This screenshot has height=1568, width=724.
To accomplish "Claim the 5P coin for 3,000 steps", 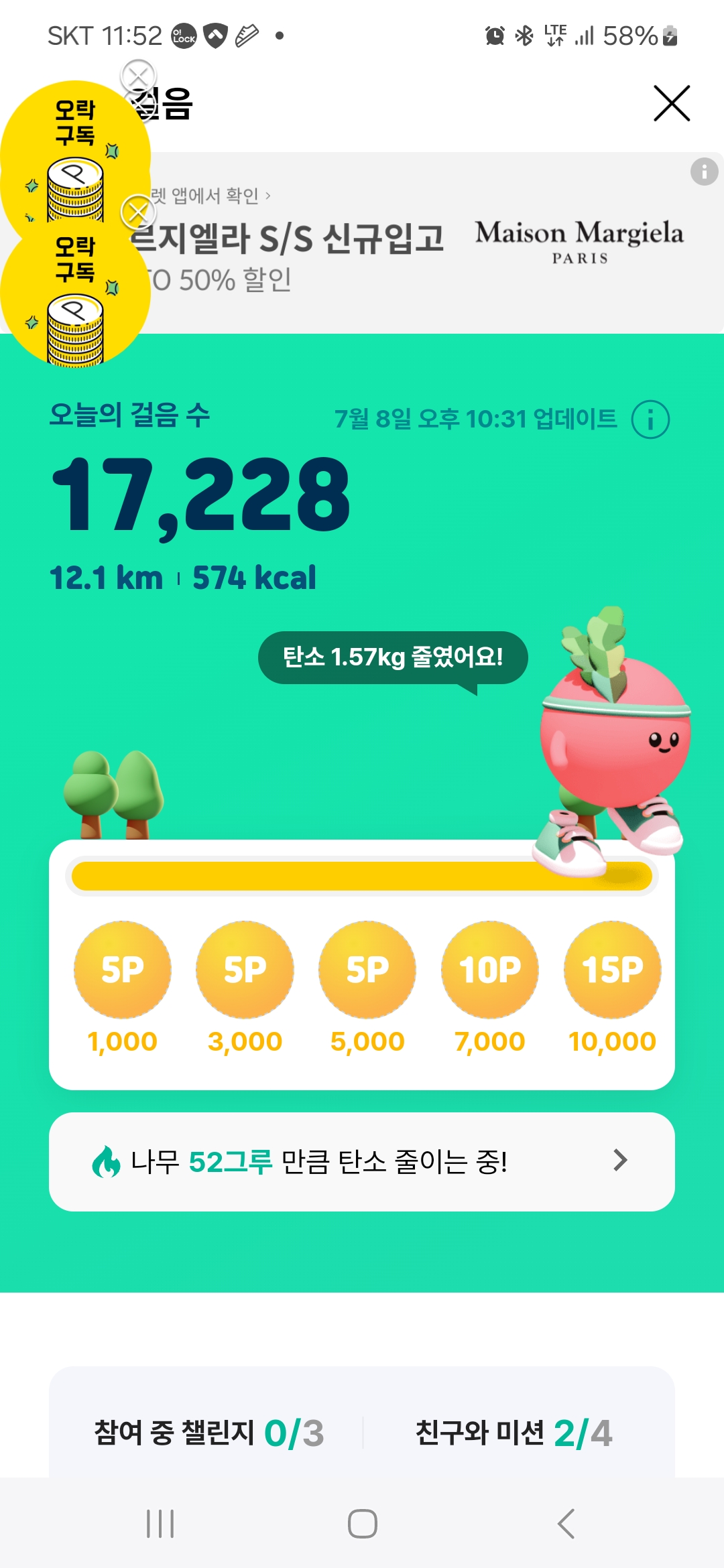I will tap(245, 970).
